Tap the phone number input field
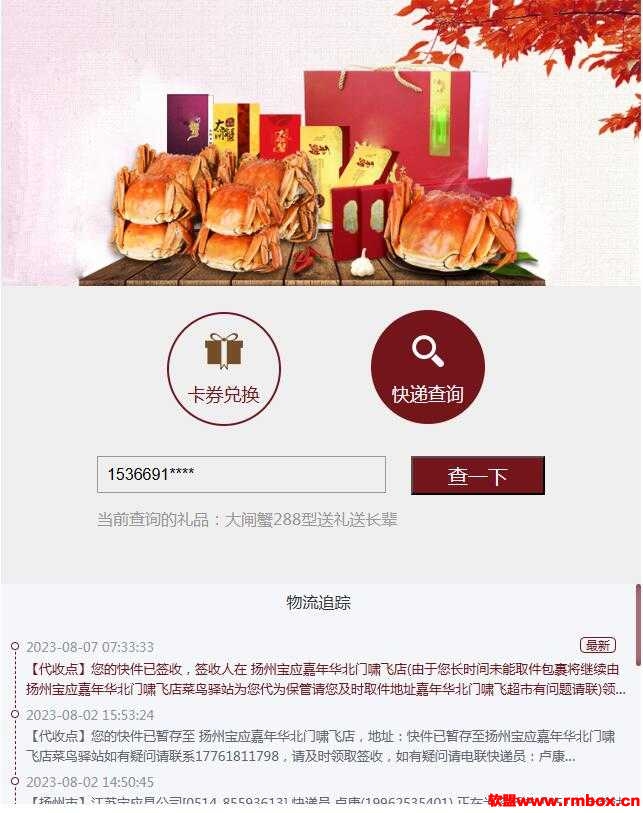643x813 pixels. [241, 475]
